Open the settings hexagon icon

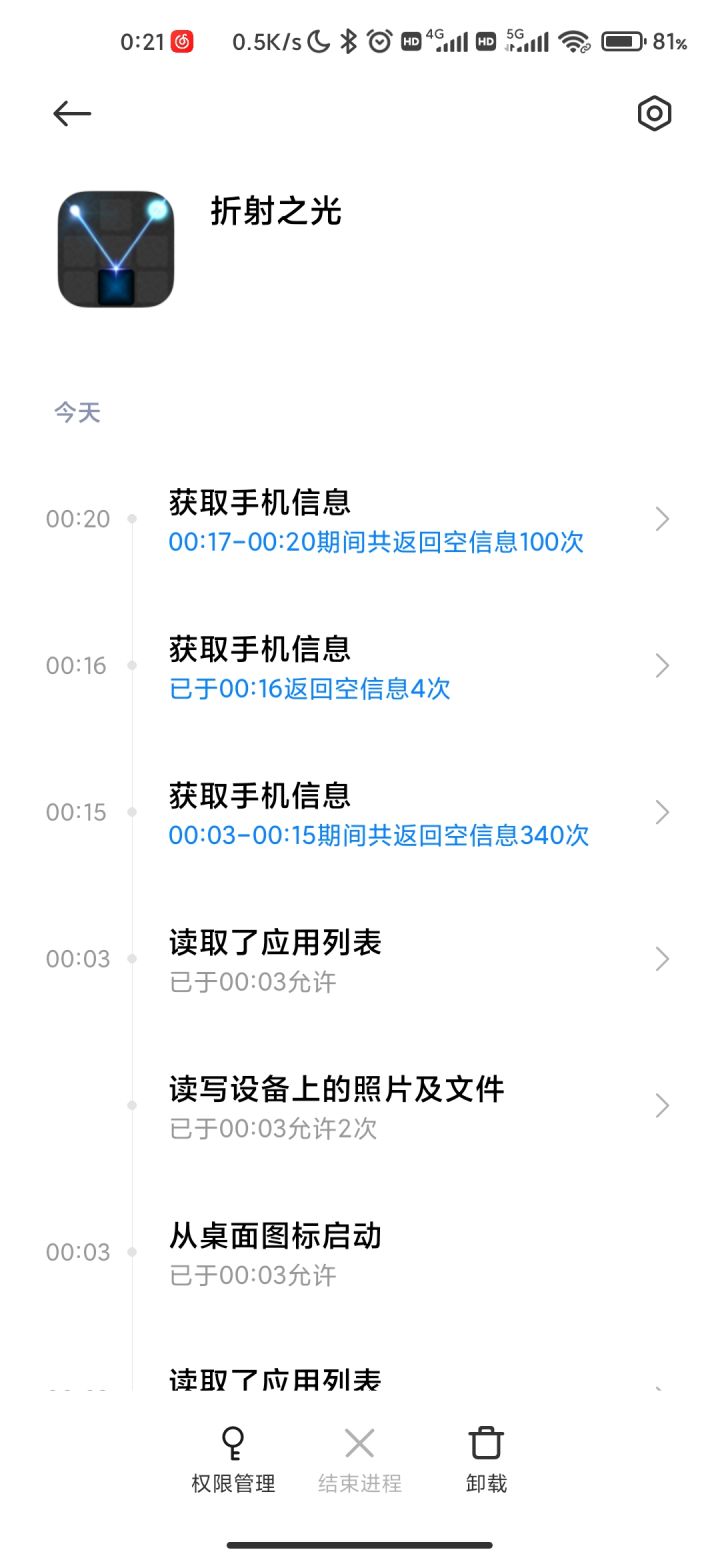point(654,114)
